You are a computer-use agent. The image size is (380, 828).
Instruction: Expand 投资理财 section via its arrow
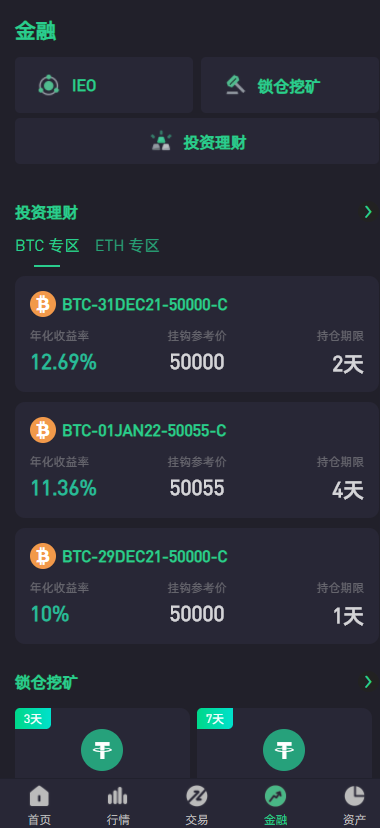click(x=368, y=212)
